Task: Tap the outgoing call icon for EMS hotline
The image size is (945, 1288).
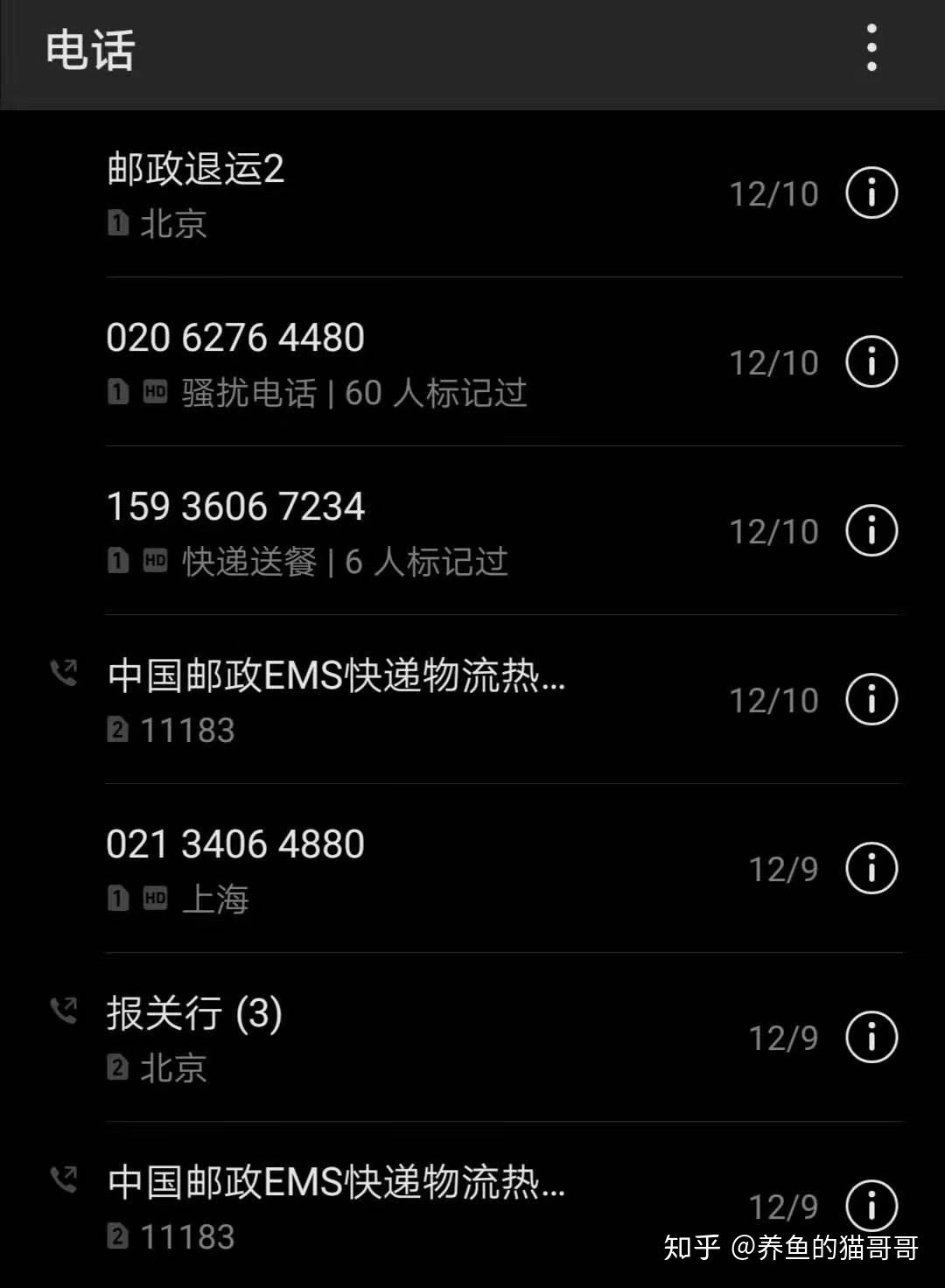Action: point(63,674)
